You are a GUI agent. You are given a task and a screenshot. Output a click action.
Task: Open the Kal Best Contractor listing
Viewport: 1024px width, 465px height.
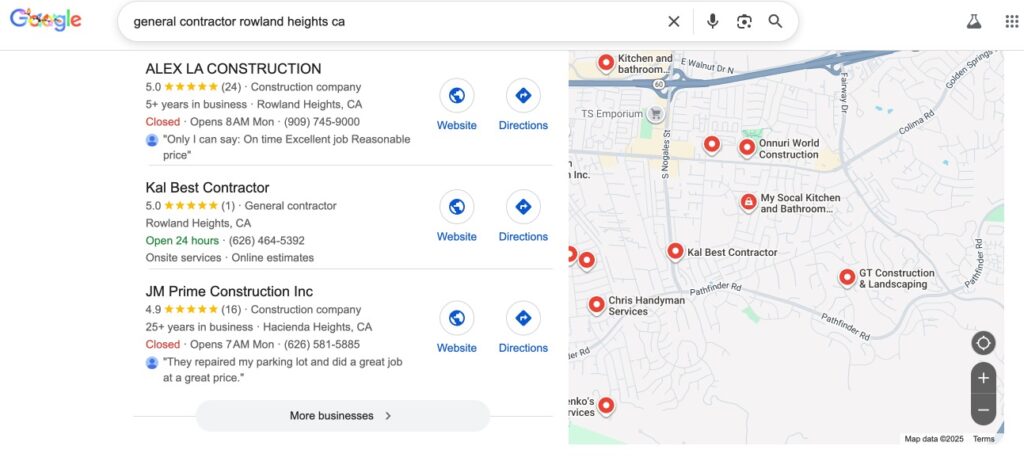(207, 188)
